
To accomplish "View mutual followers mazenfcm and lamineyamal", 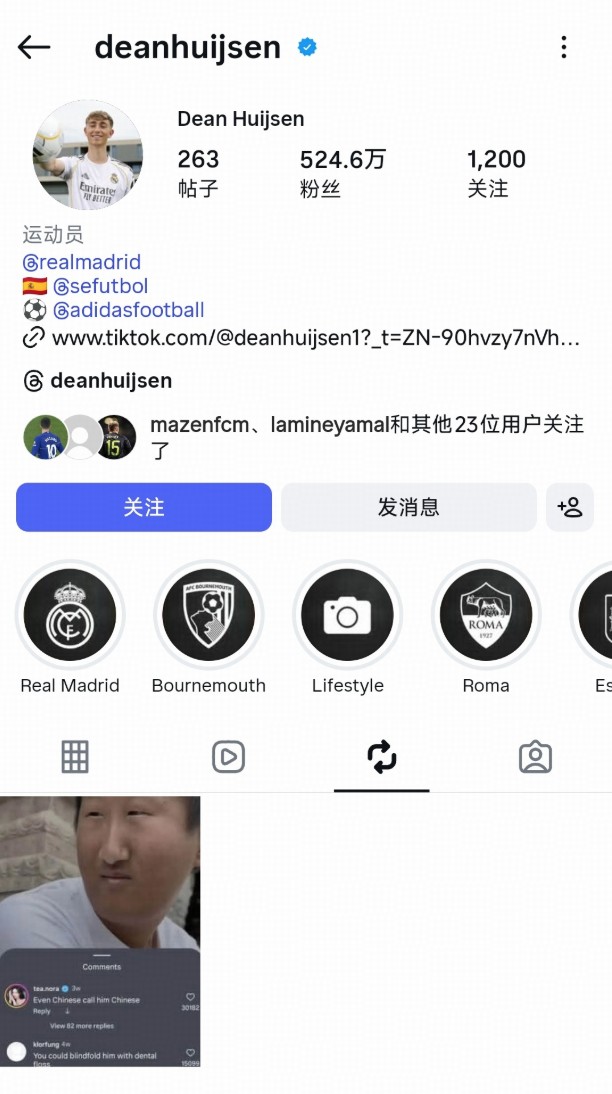I will [x=366, y=437].
